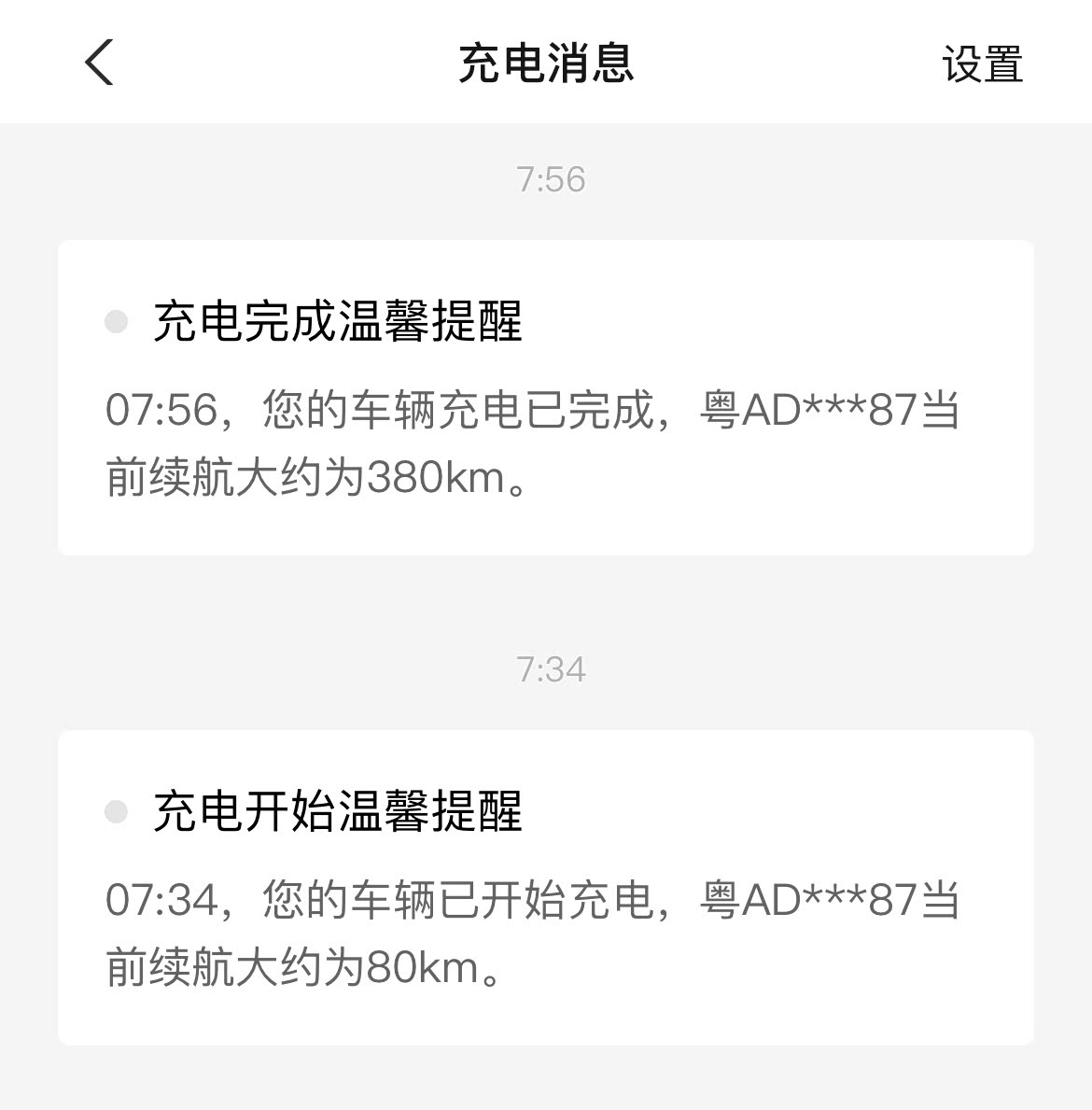1092x1110 pixels.
Task: Go back from 充电消息 page
Action: [x=99, y=63]
